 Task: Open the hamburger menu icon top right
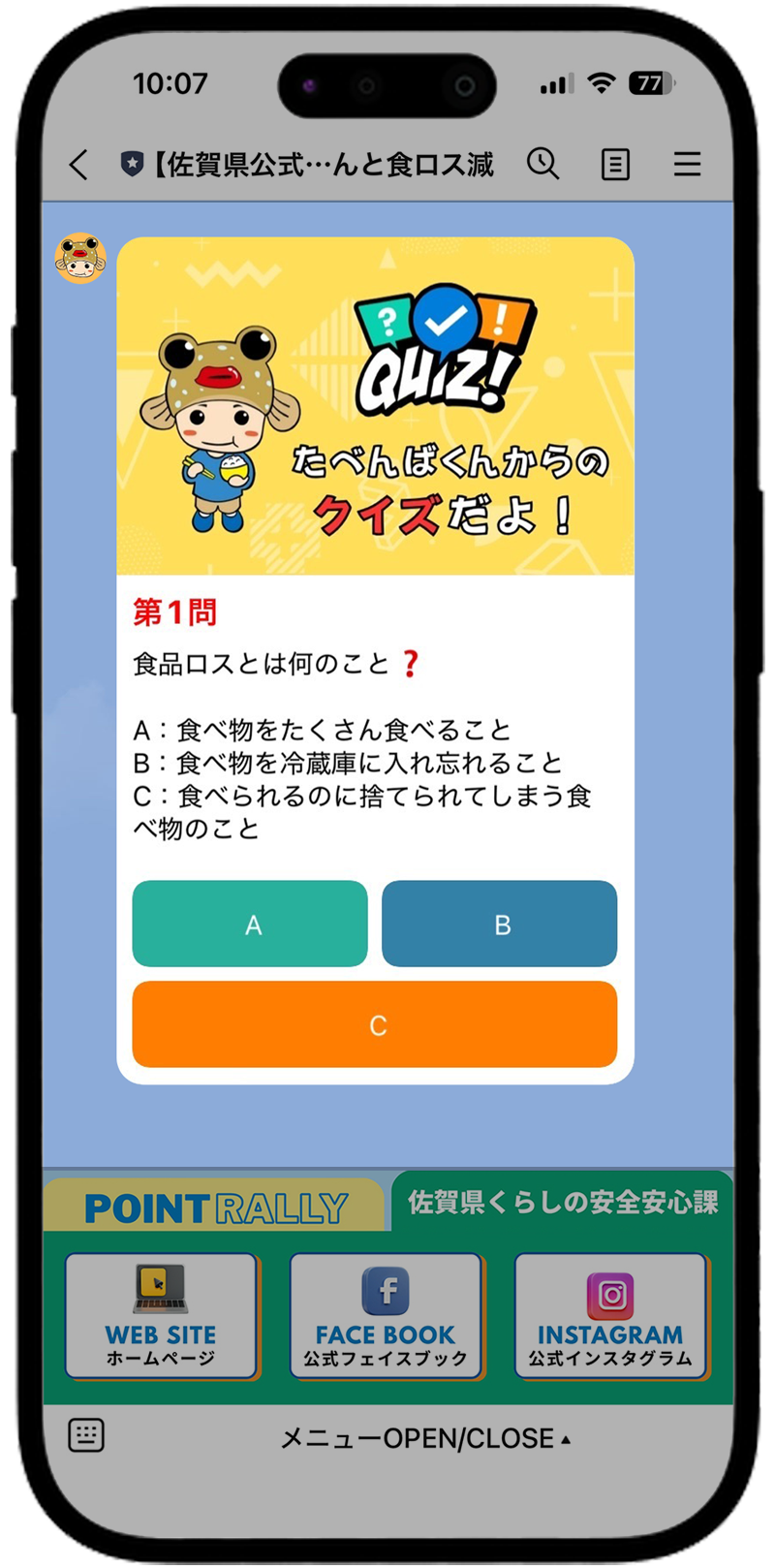[688, 165]
